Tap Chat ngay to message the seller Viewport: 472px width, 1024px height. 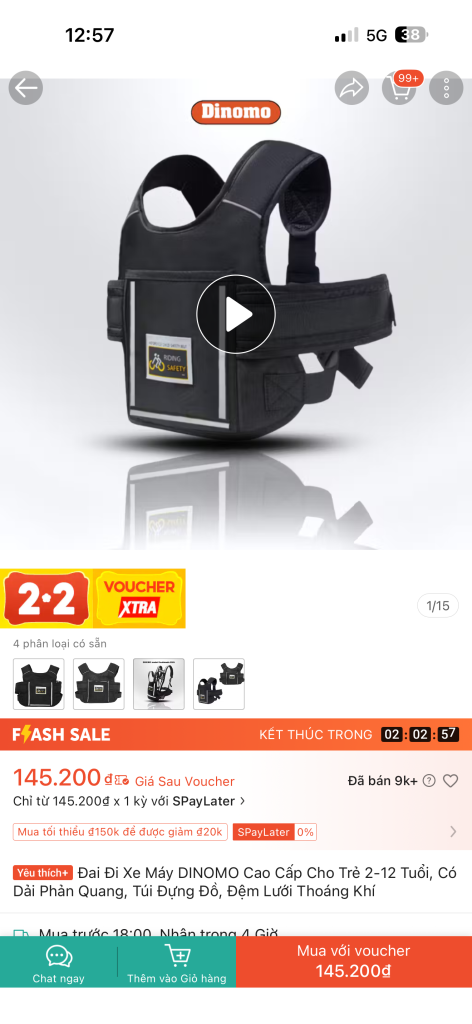click(x=59, y=962)
